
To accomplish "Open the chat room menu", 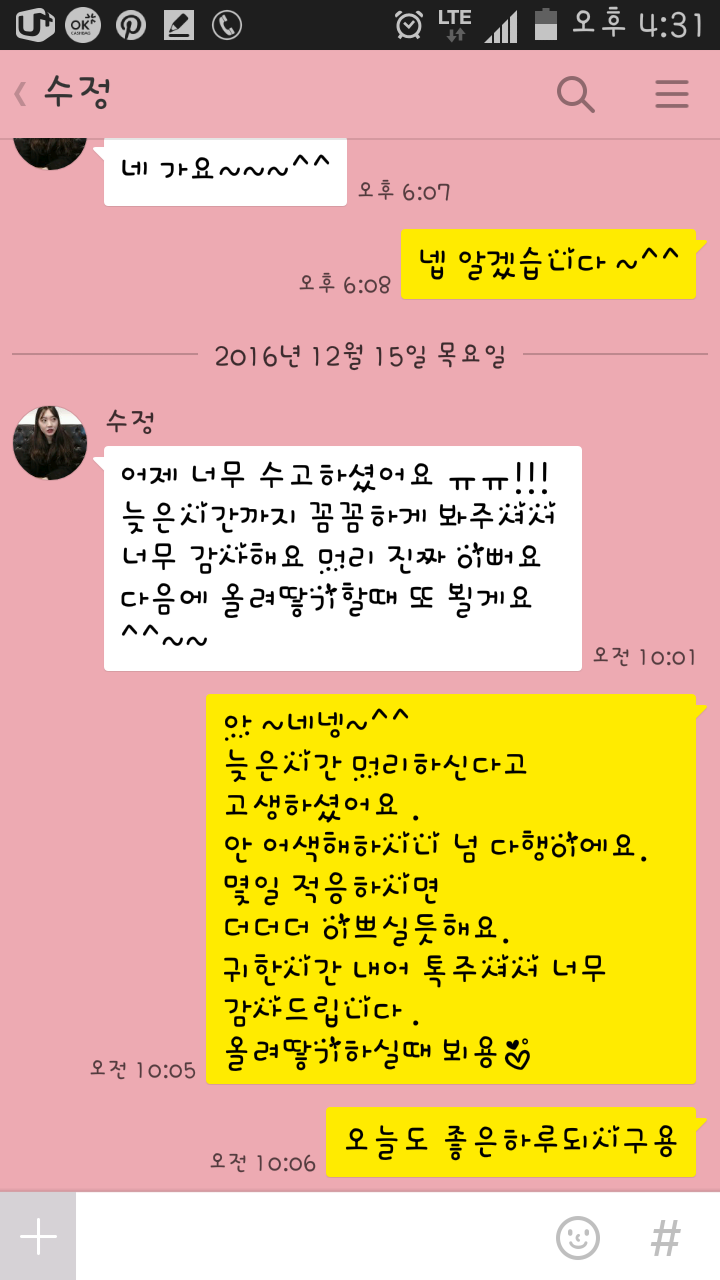I will (671, 94).
